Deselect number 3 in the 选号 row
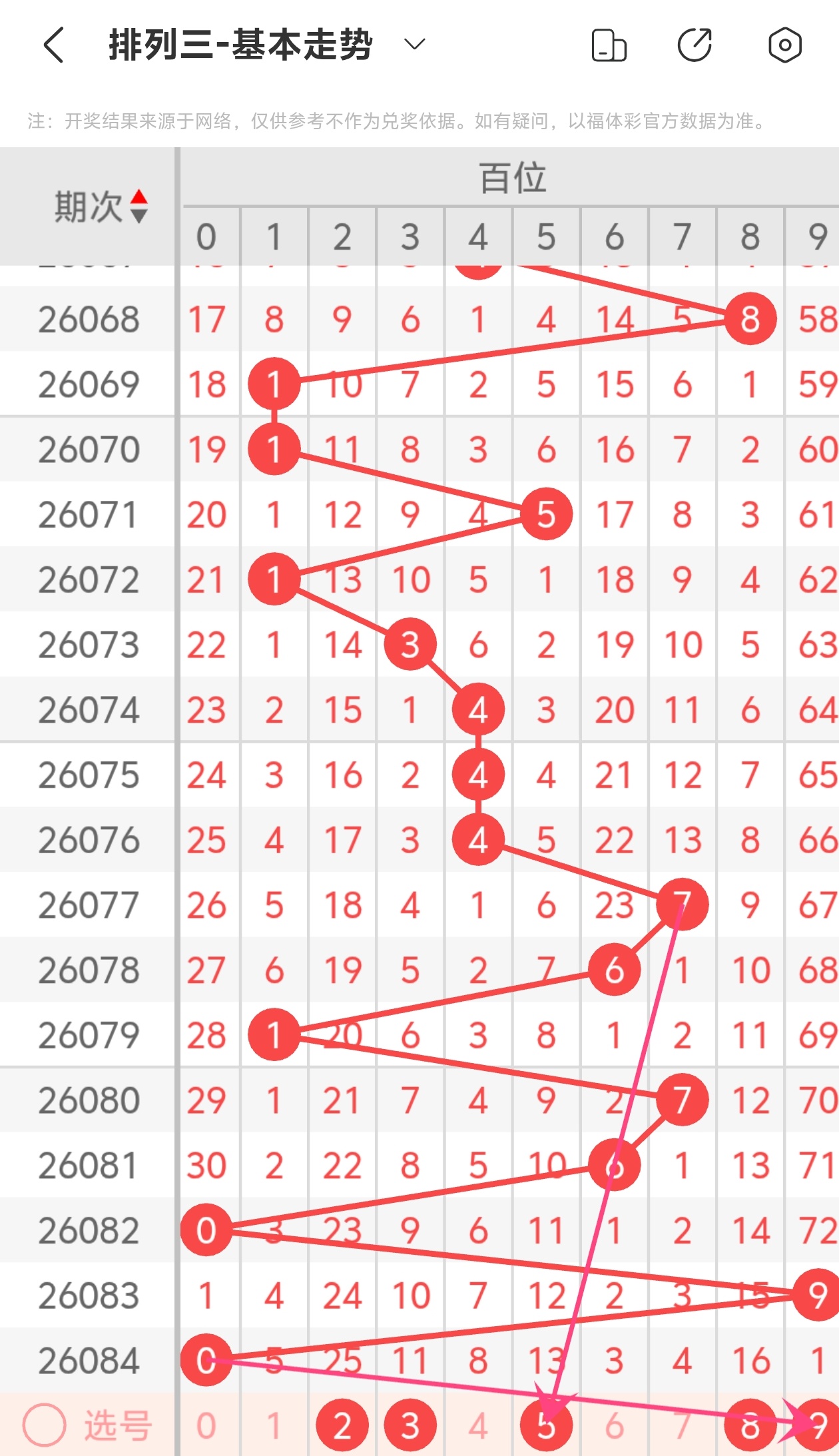Viewport: 839px width, 1456px height. 410,1426
